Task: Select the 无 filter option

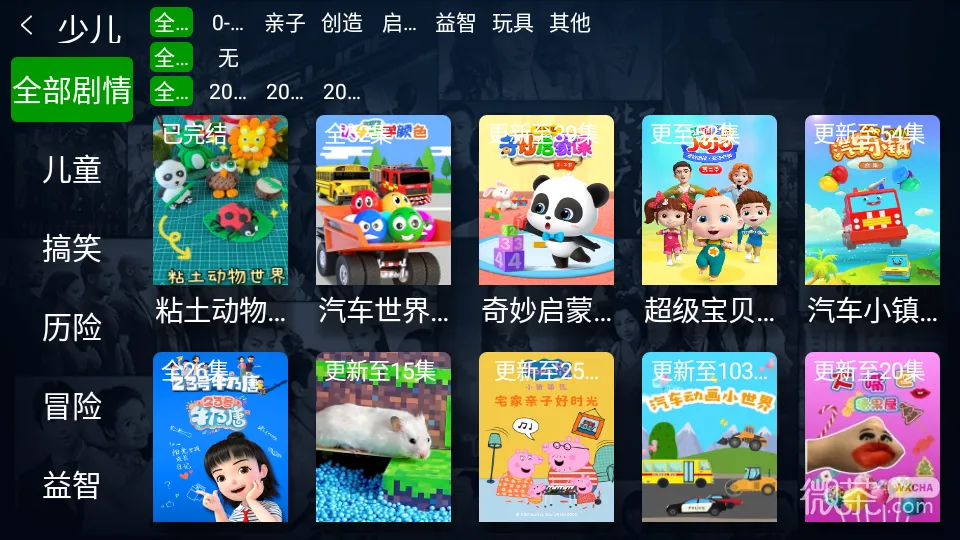Action: point(228,58)
